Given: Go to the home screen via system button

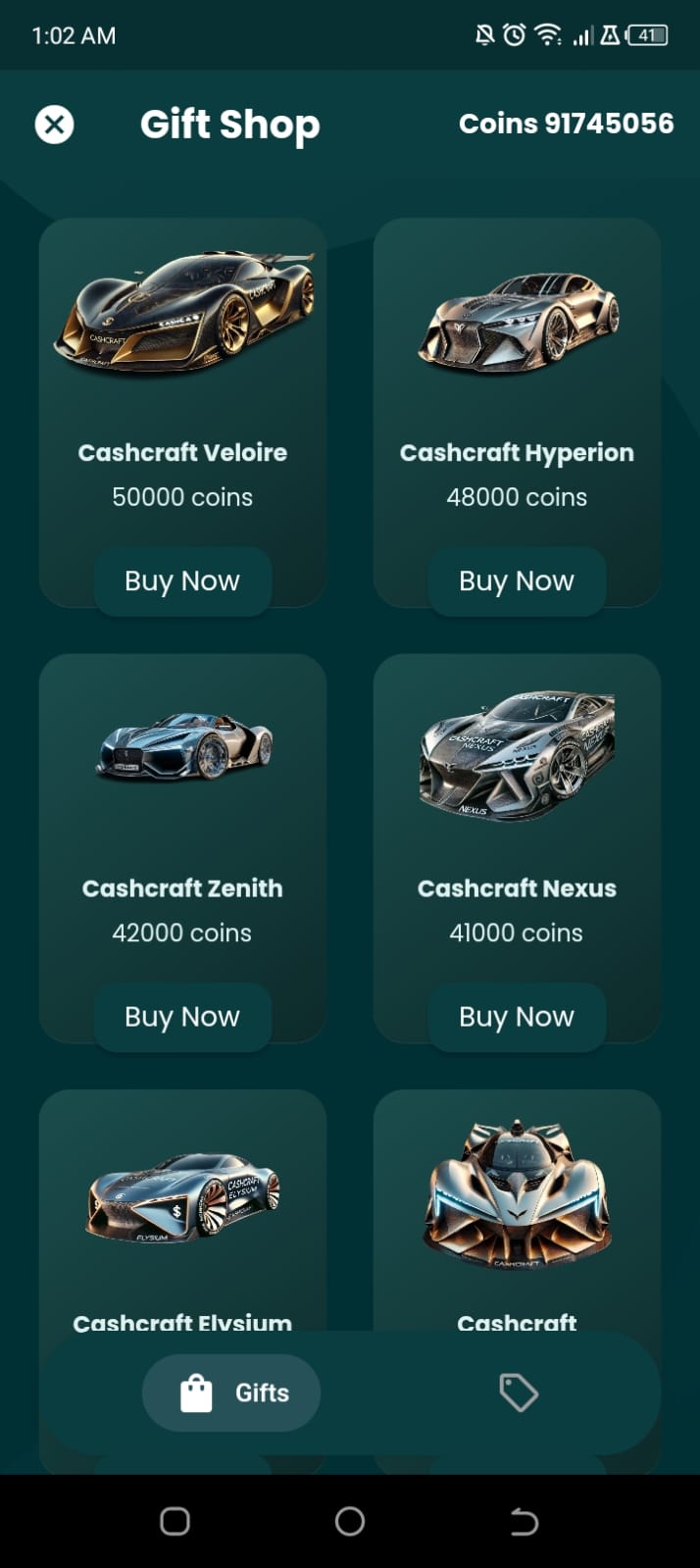Looking at the screenshot, I should tap(350, 1521).
